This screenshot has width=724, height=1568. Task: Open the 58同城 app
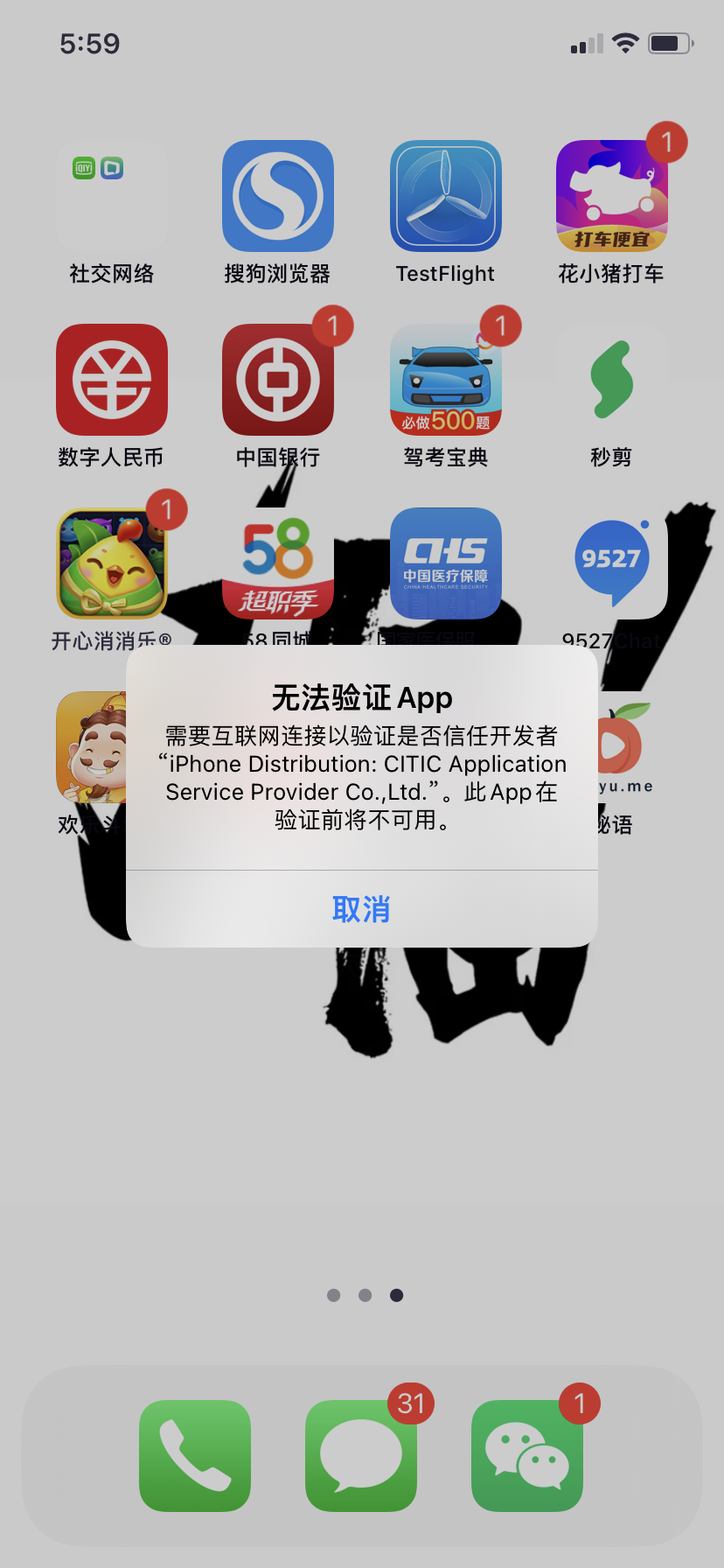click(x=278, y=563)
